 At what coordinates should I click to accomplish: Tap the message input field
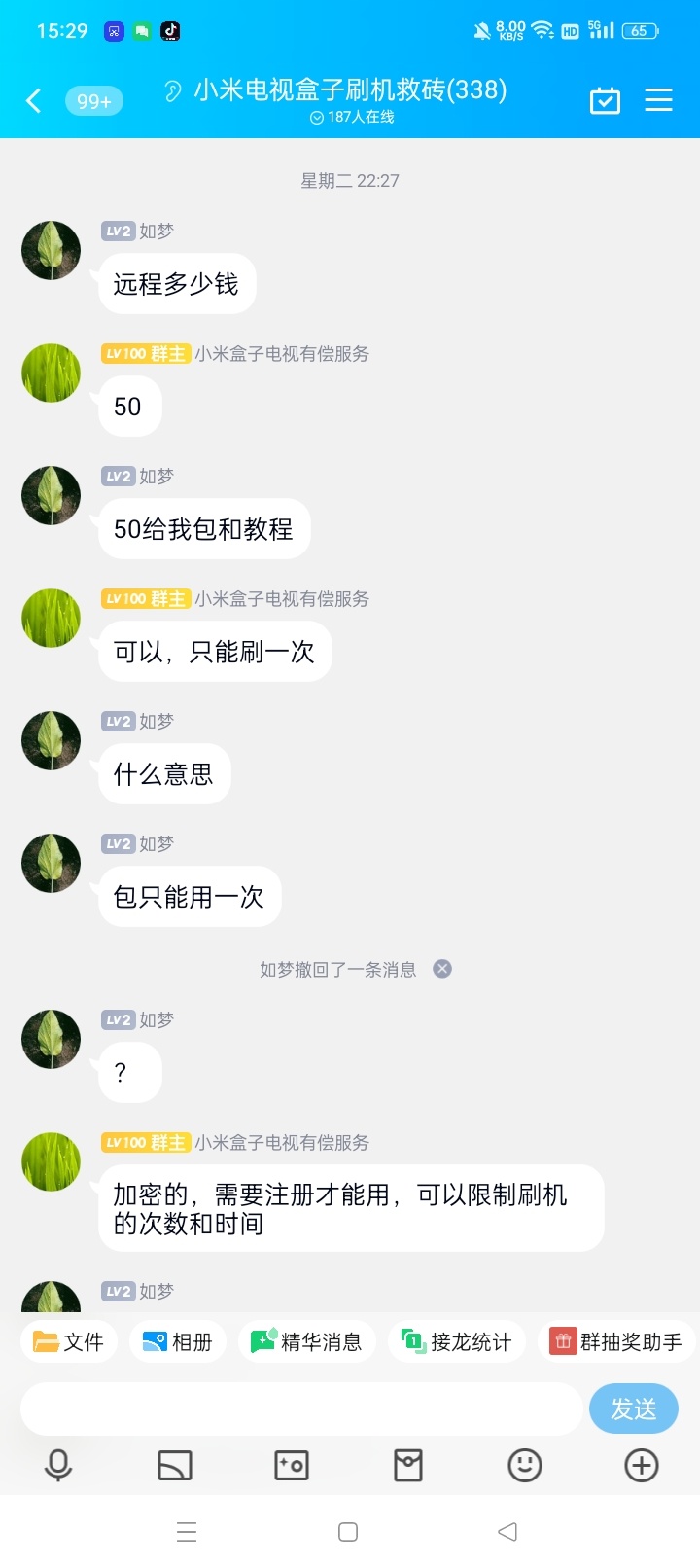301,1408
